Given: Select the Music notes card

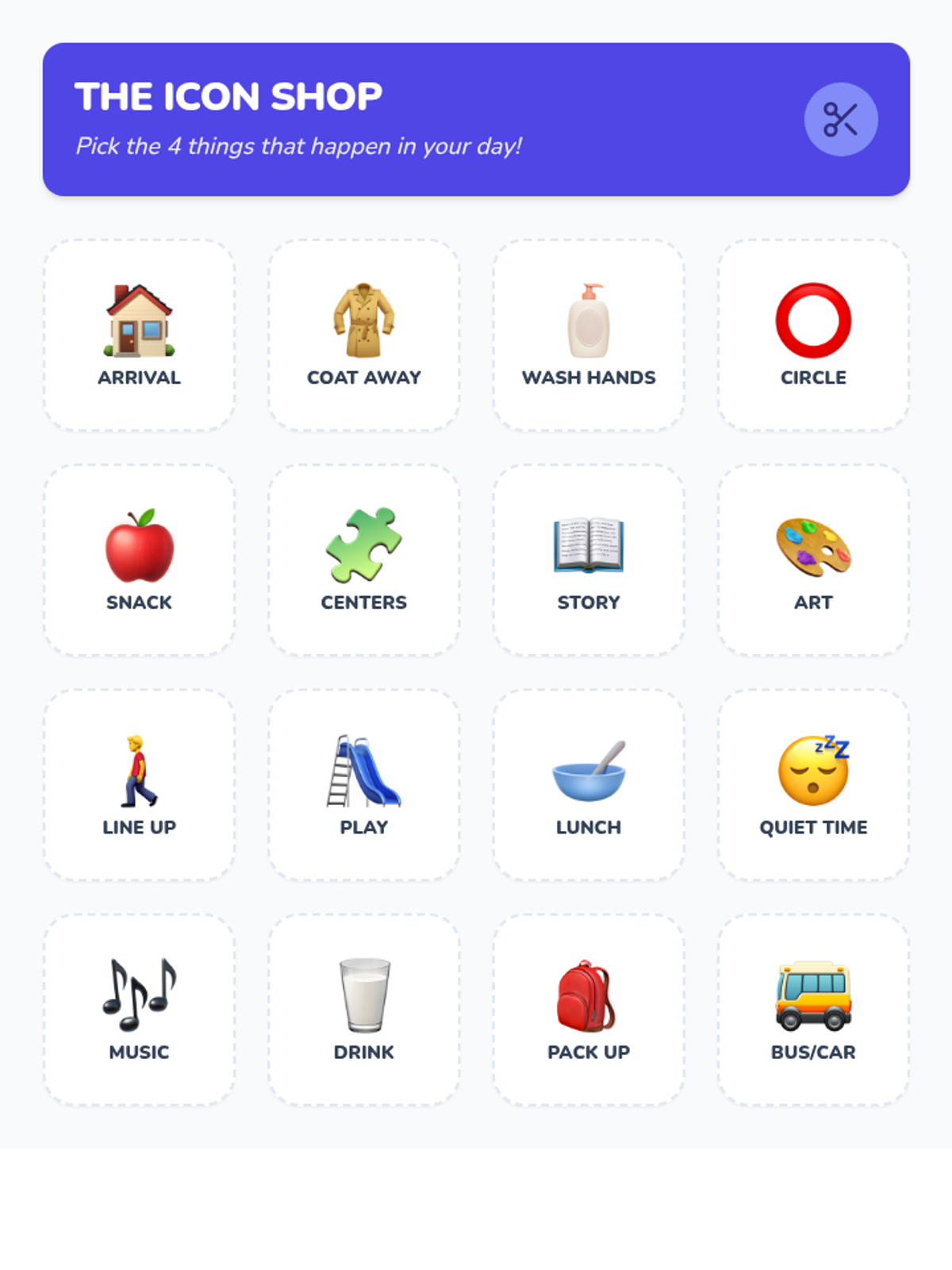Looking at the screenshot, I should point(139,1010).
